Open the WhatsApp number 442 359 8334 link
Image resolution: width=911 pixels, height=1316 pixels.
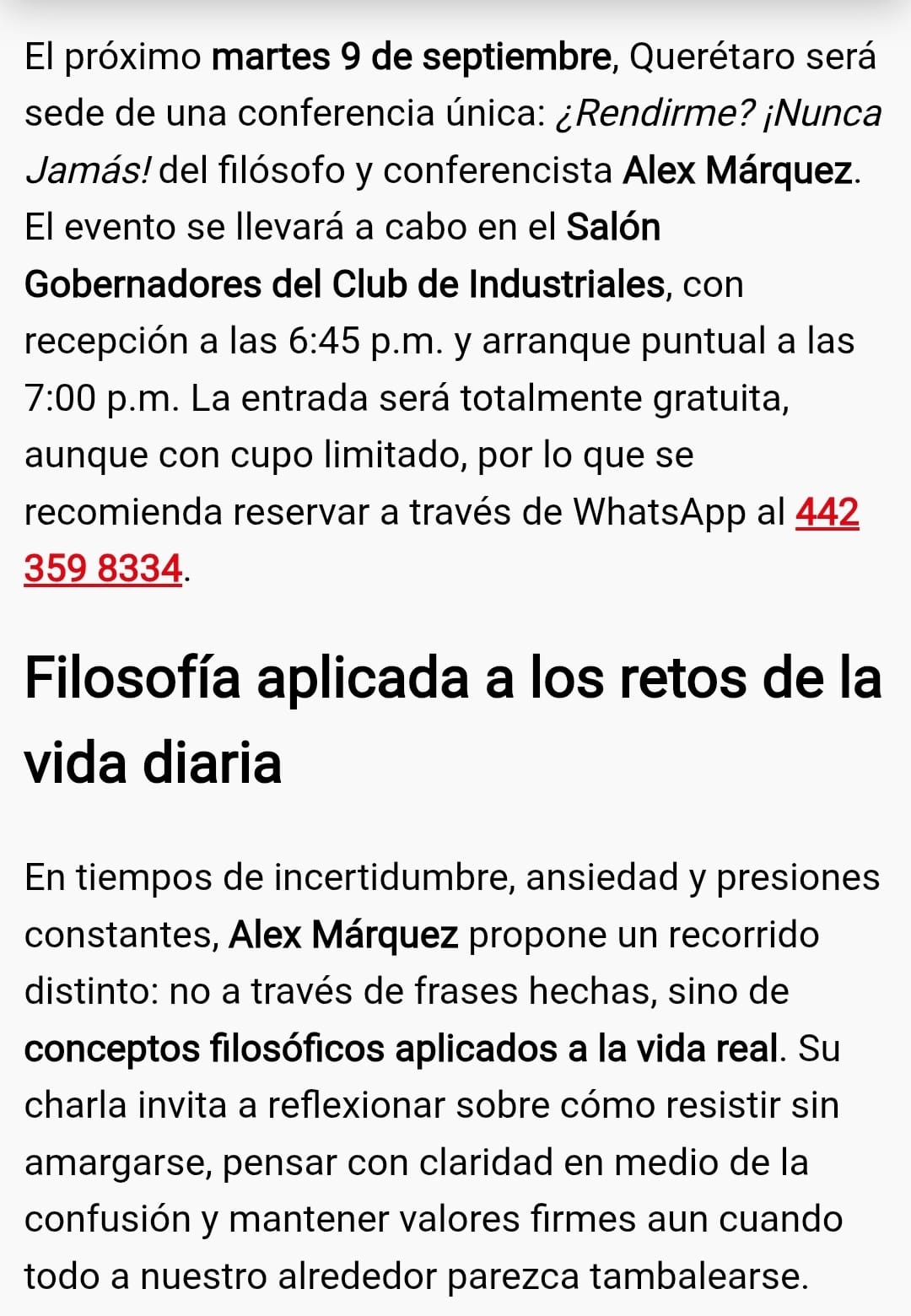(103, 568)
